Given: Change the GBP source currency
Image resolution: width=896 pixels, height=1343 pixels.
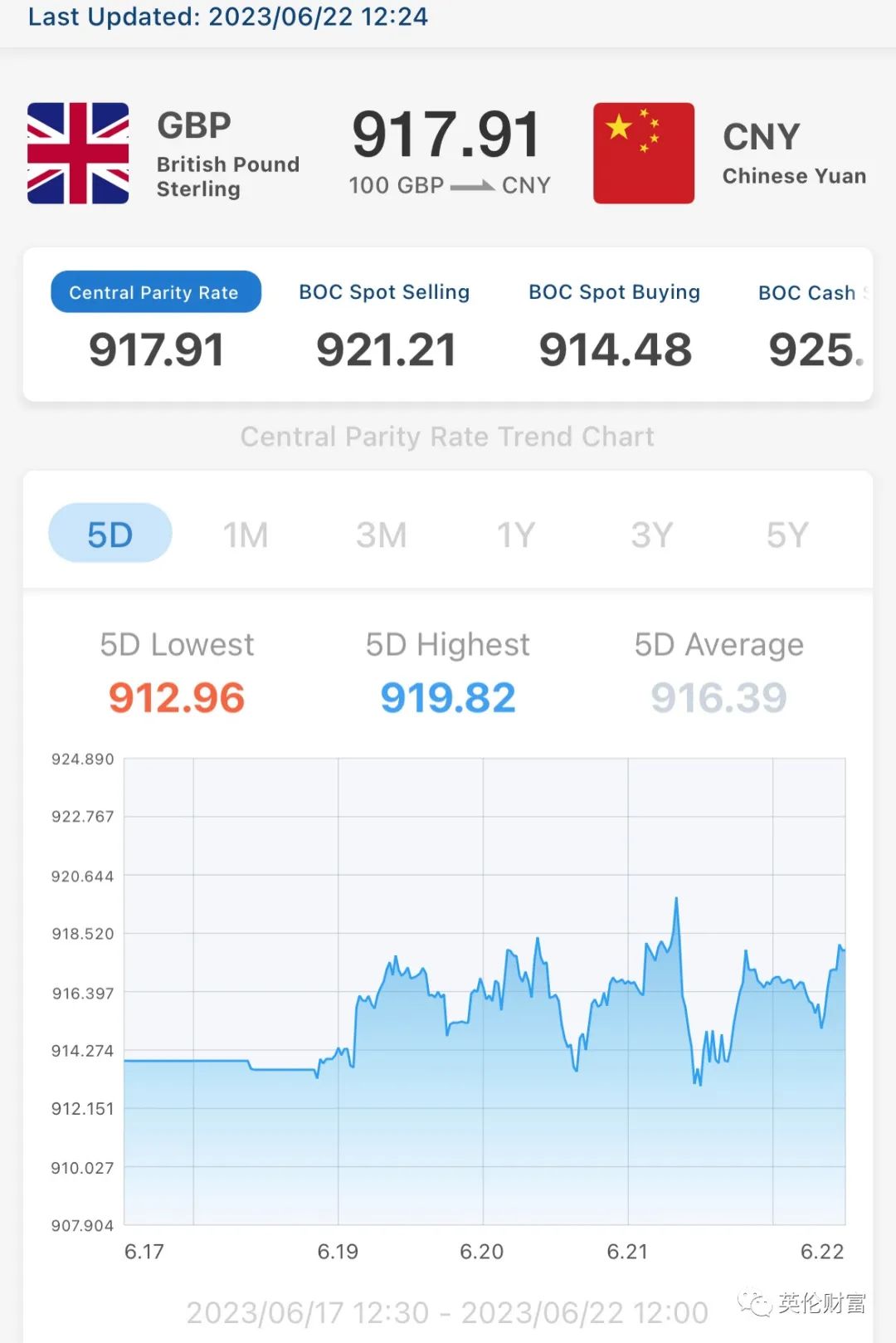Looking at the screenshot, I should point(164,154).
